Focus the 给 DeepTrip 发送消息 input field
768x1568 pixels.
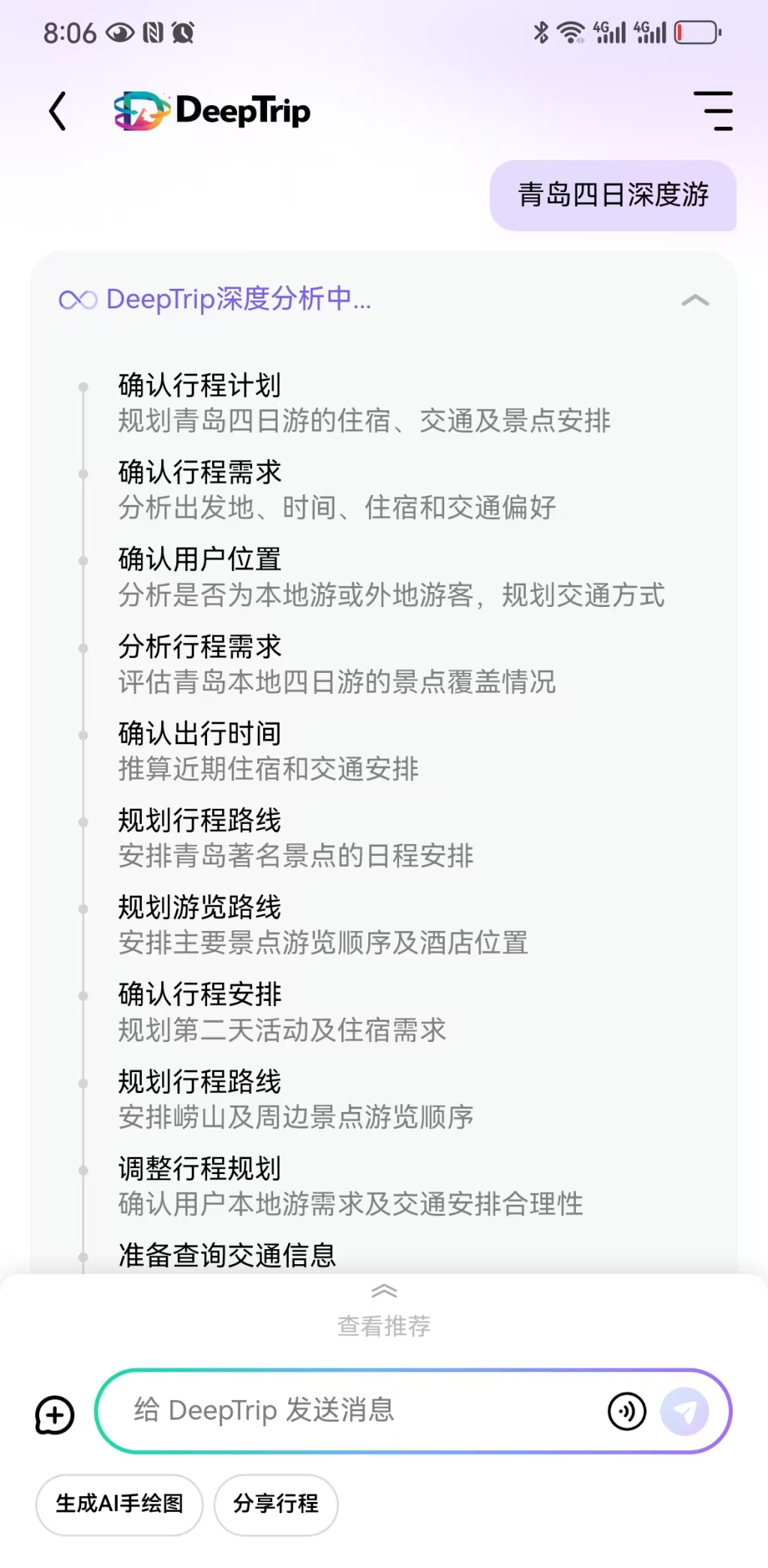[x=360, y=1411]
